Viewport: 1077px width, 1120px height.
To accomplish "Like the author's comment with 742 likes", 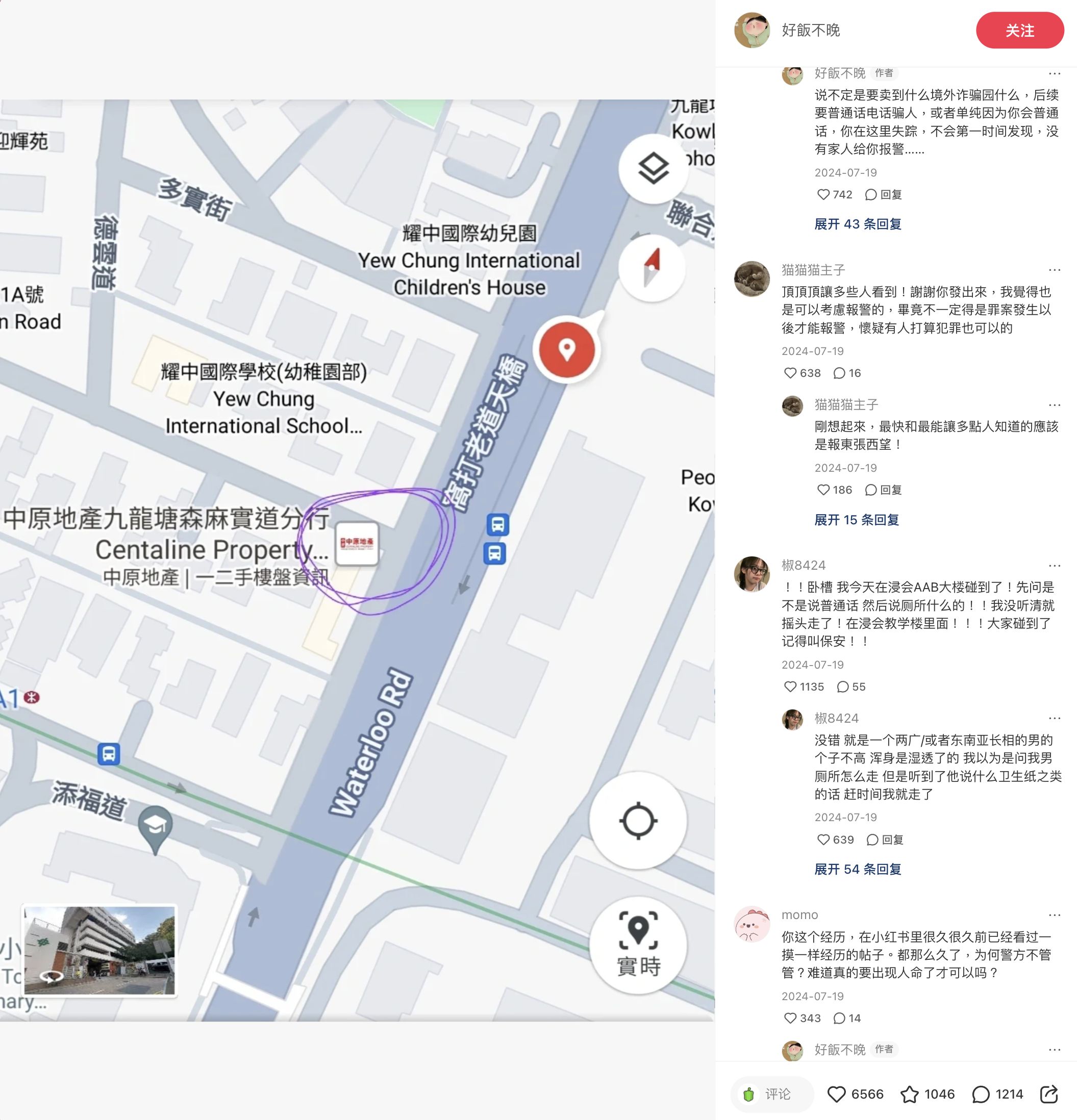I will (823, 195).
